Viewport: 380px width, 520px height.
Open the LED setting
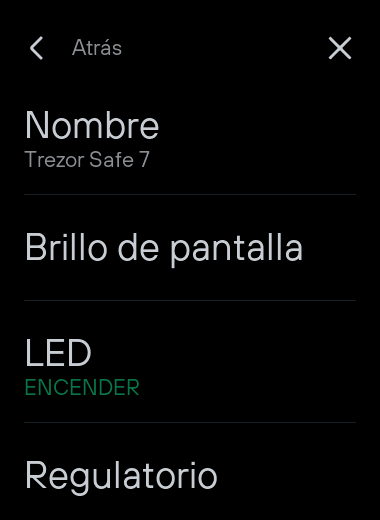[x=190, y=362]
